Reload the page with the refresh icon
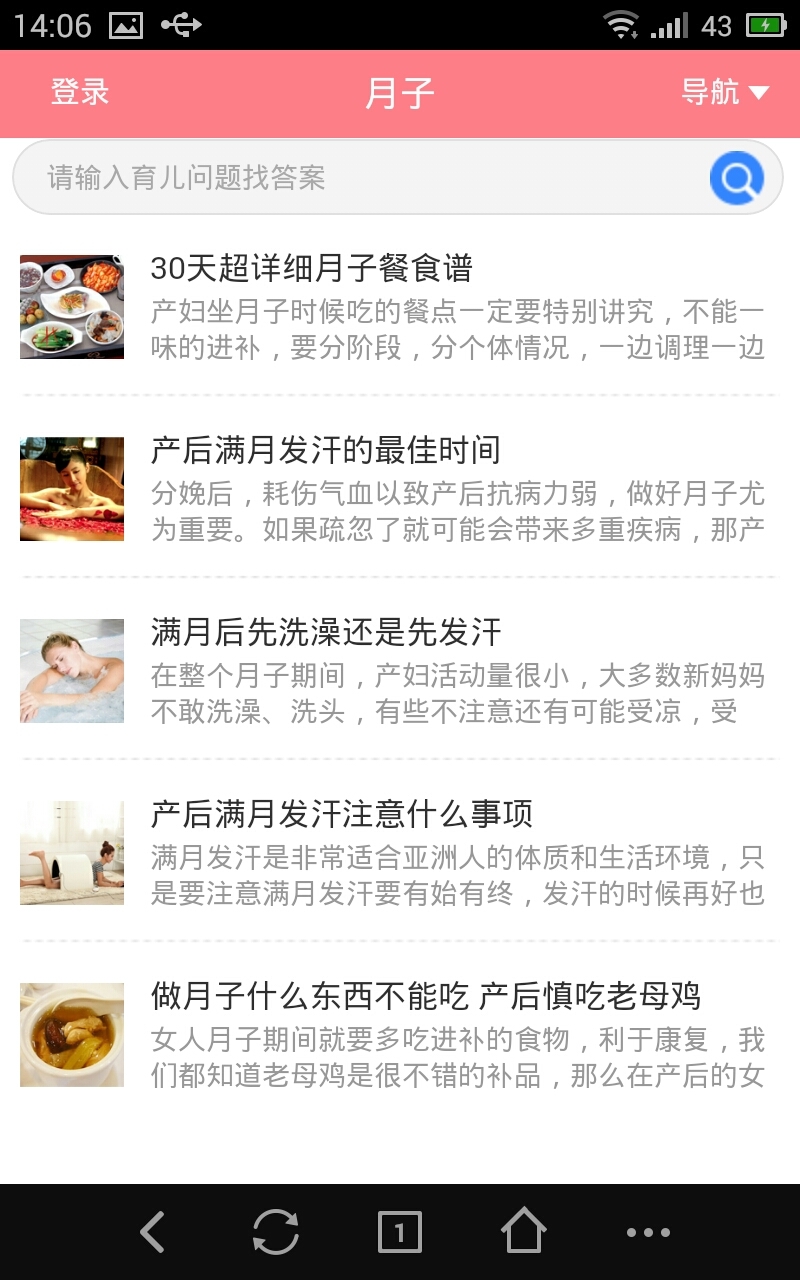800x1280 pixels. (275, 1232)
